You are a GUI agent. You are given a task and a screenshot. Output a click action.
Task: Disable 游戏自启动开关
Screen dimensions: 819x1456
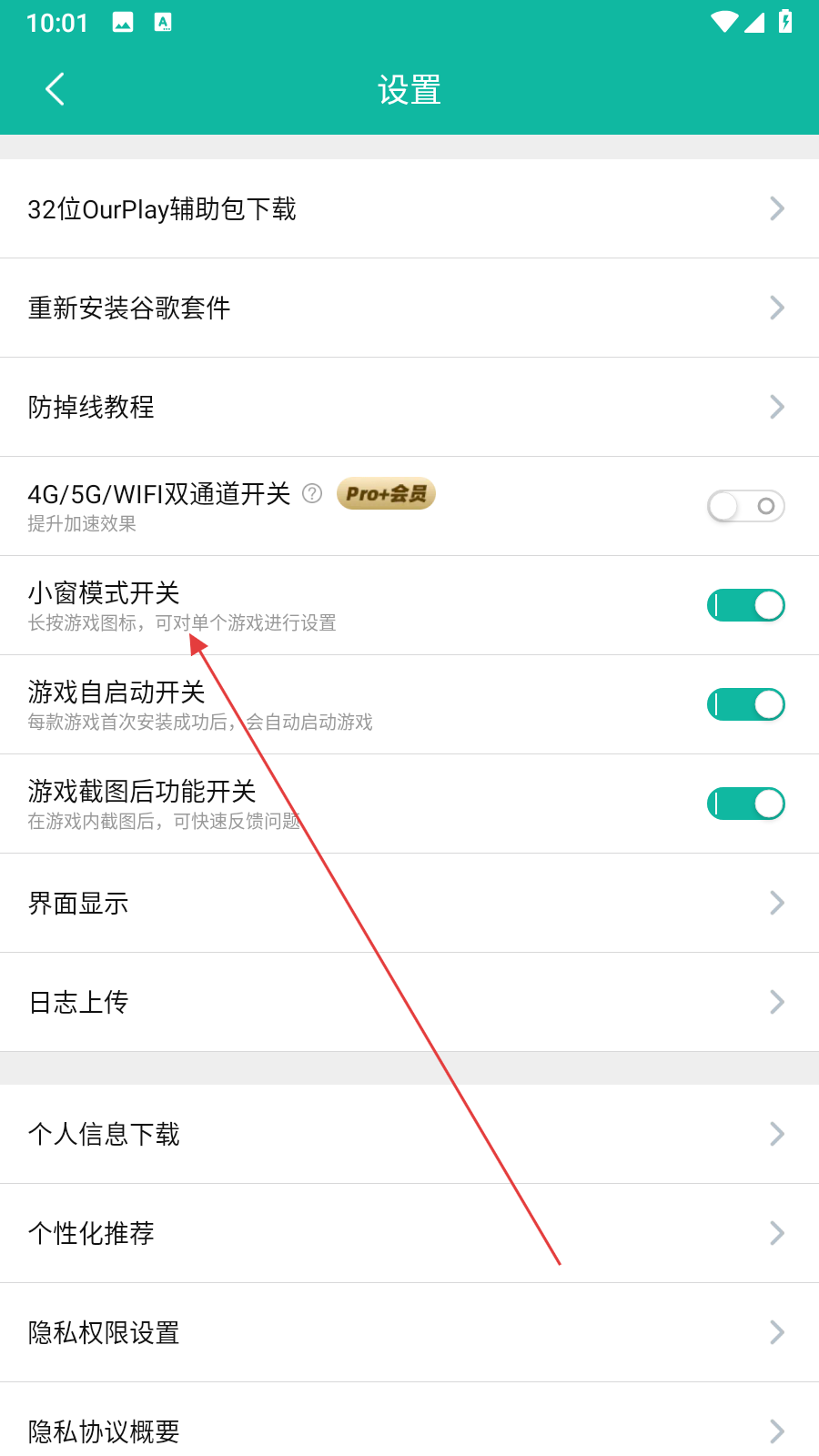(745, 704)
